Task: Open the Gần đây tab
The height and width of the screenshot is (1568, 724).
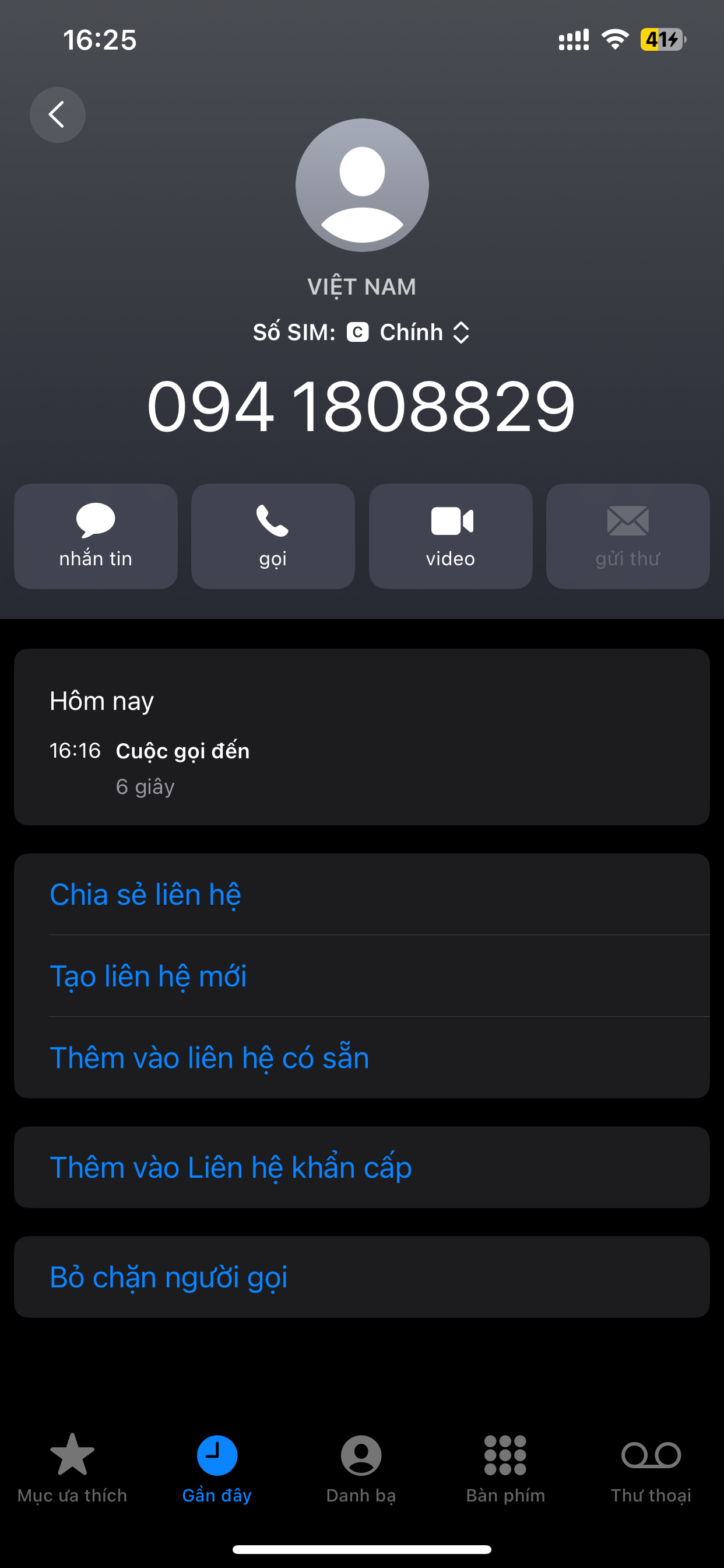Action: tap(217, 1467)
